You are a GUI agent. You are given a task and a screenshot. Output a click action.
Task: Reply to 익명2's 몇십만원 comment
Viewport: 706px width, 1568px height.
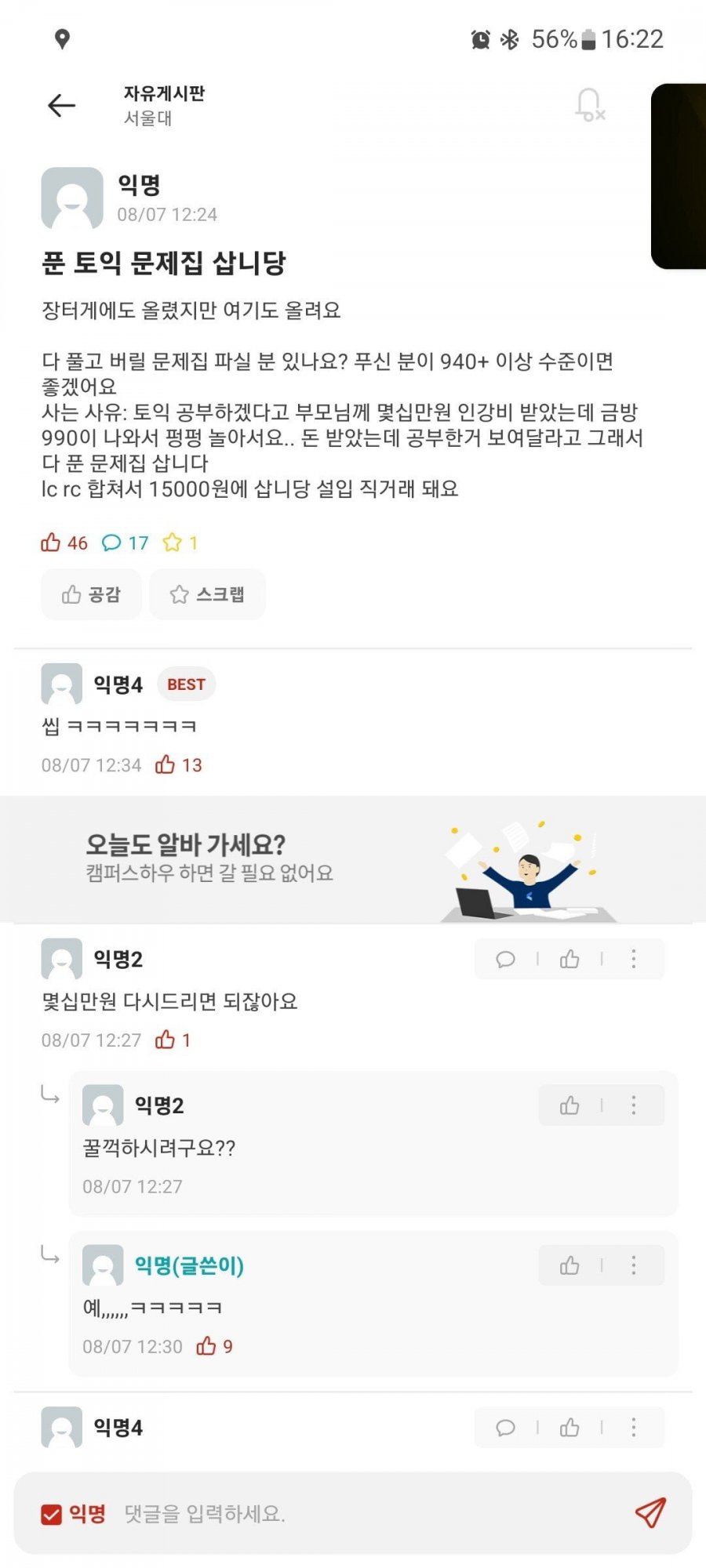click(x=506, y=959)
